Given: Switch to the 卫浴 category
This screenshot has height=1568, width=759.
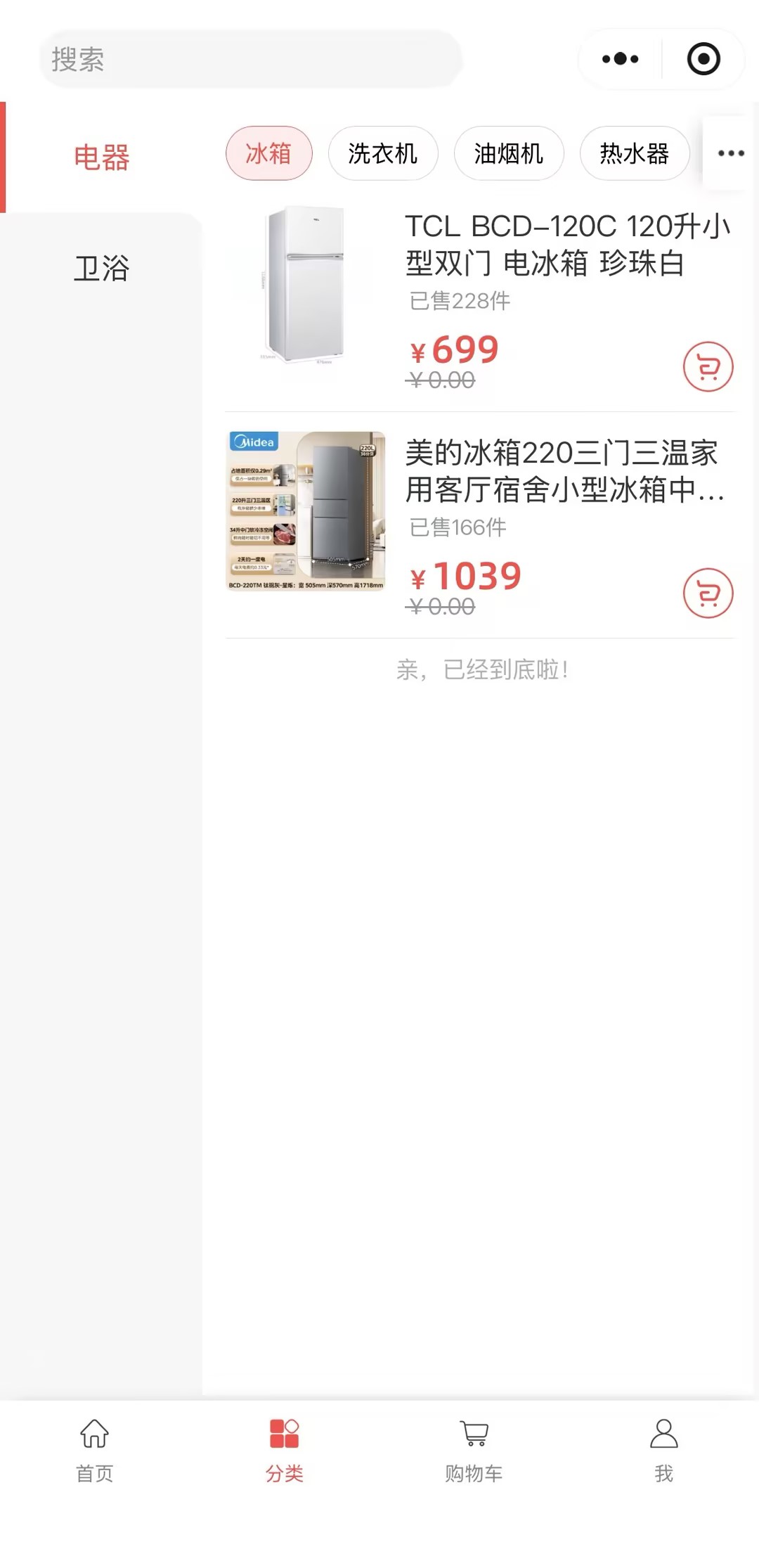Looking at the screenshot, I should tap(102, 268).
